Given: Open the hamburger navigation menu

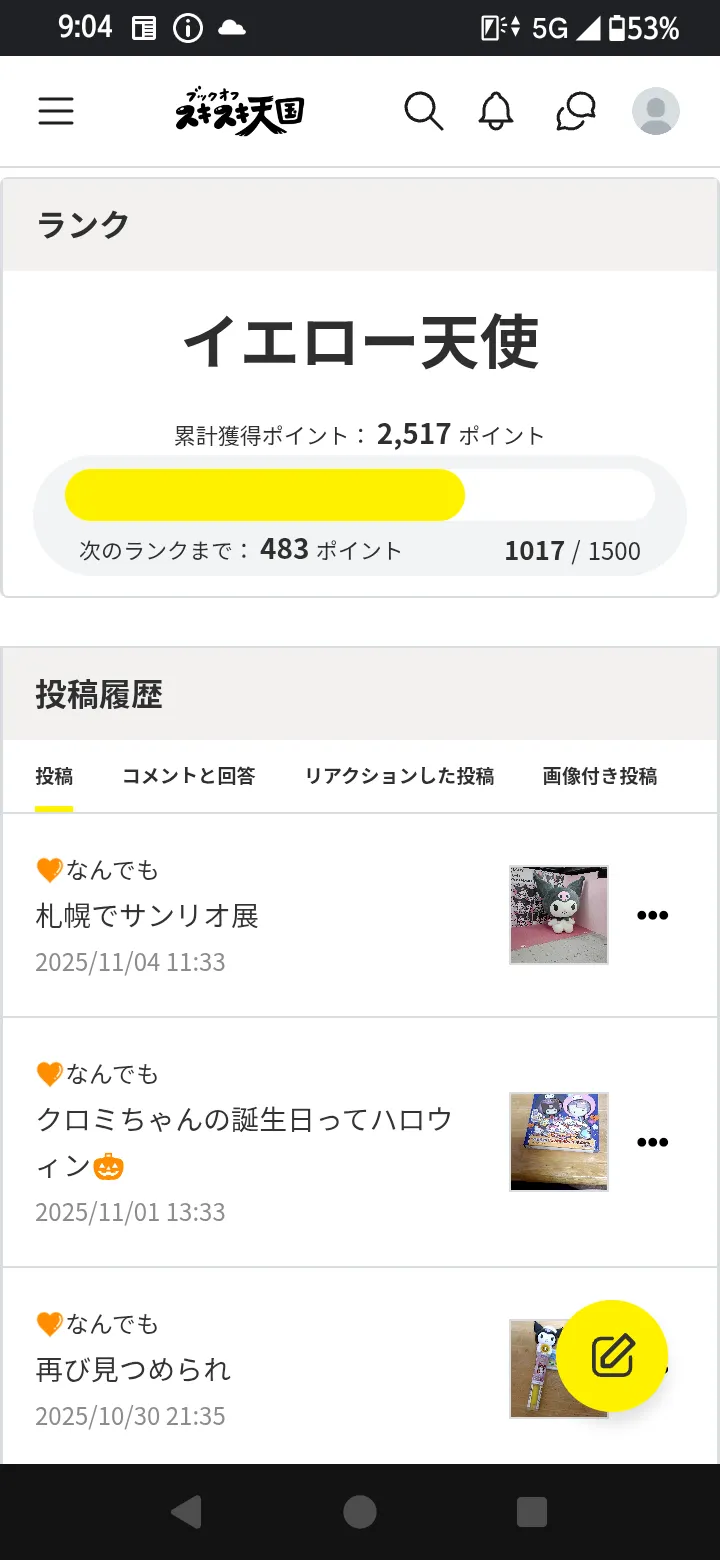Looking at the screenshot, I should coord(55,111).
